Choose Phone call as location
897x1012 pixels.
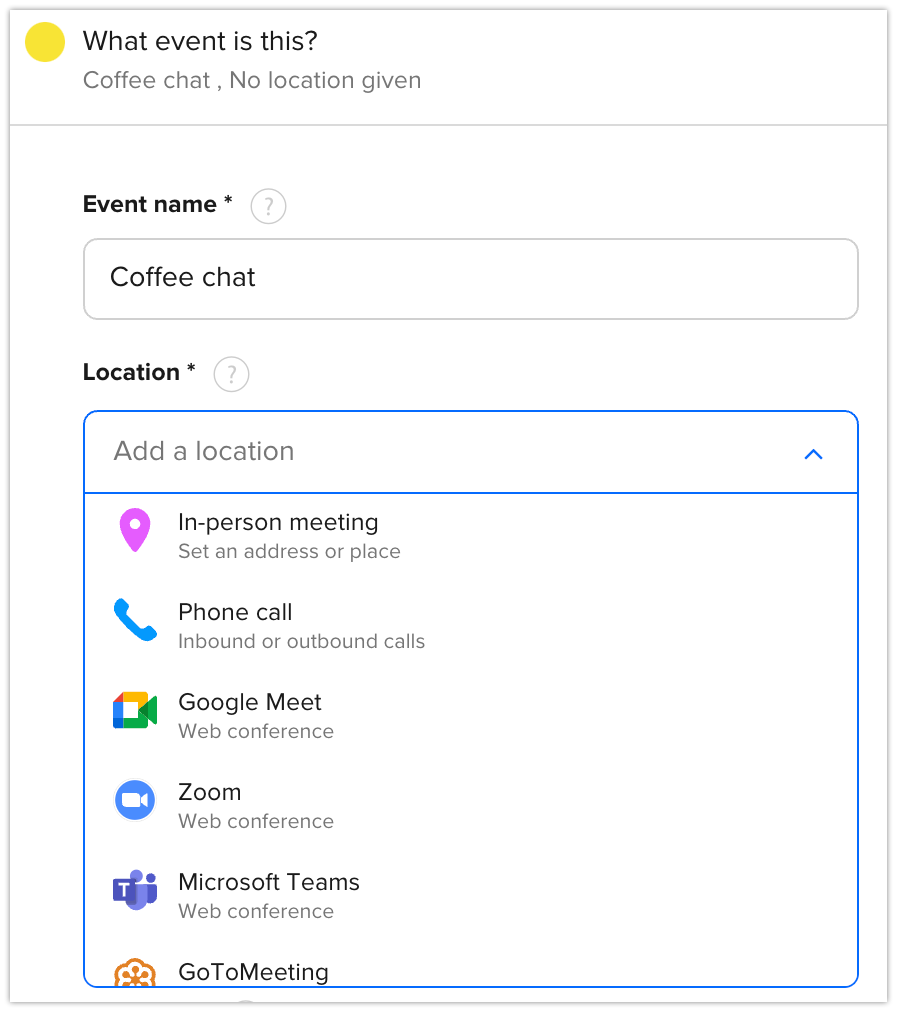(x=236, y=625)
